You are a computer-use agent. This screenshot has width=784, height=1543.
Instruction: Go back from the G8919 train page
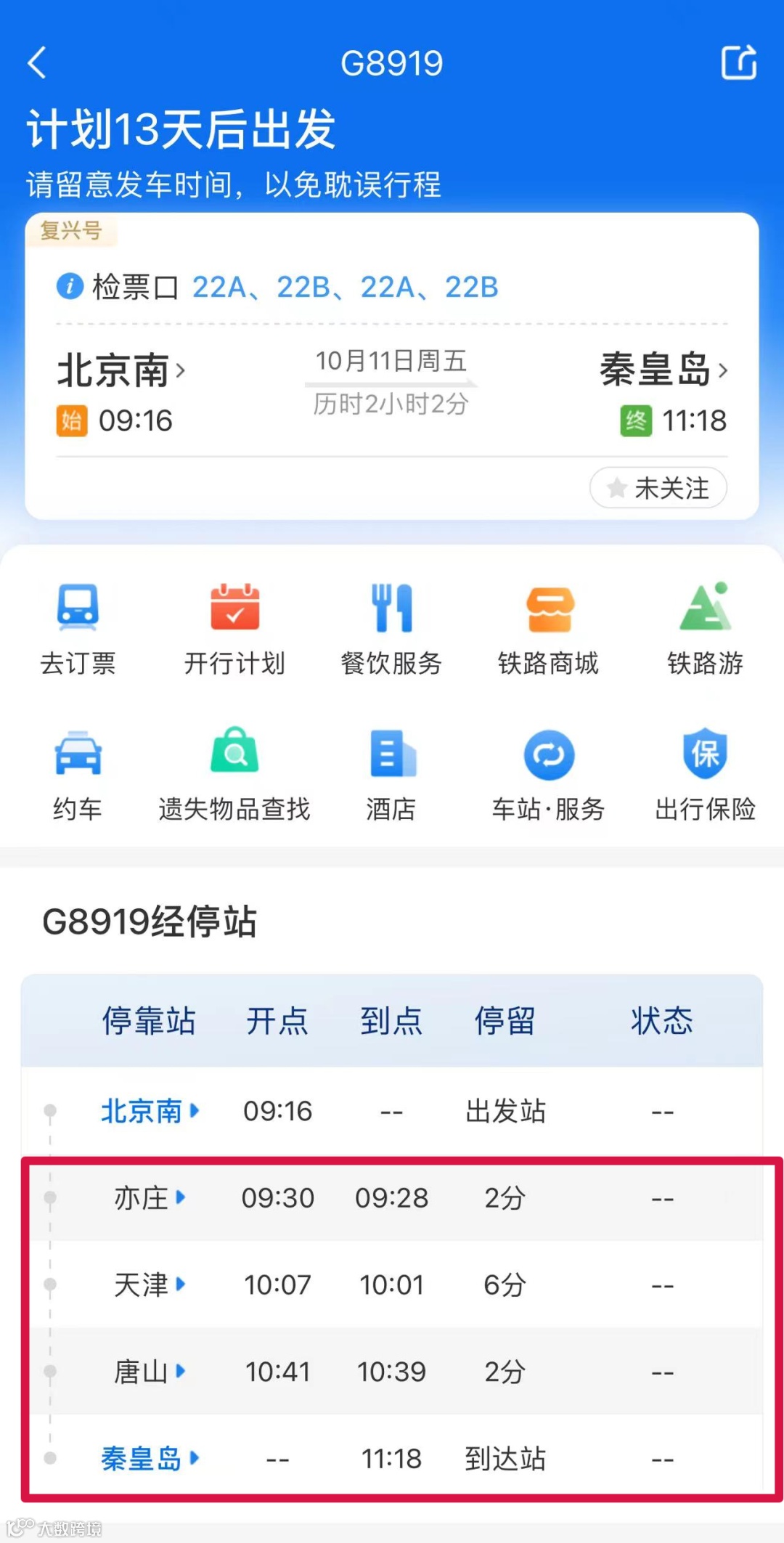pyautogui.click(x=38, y=63)
